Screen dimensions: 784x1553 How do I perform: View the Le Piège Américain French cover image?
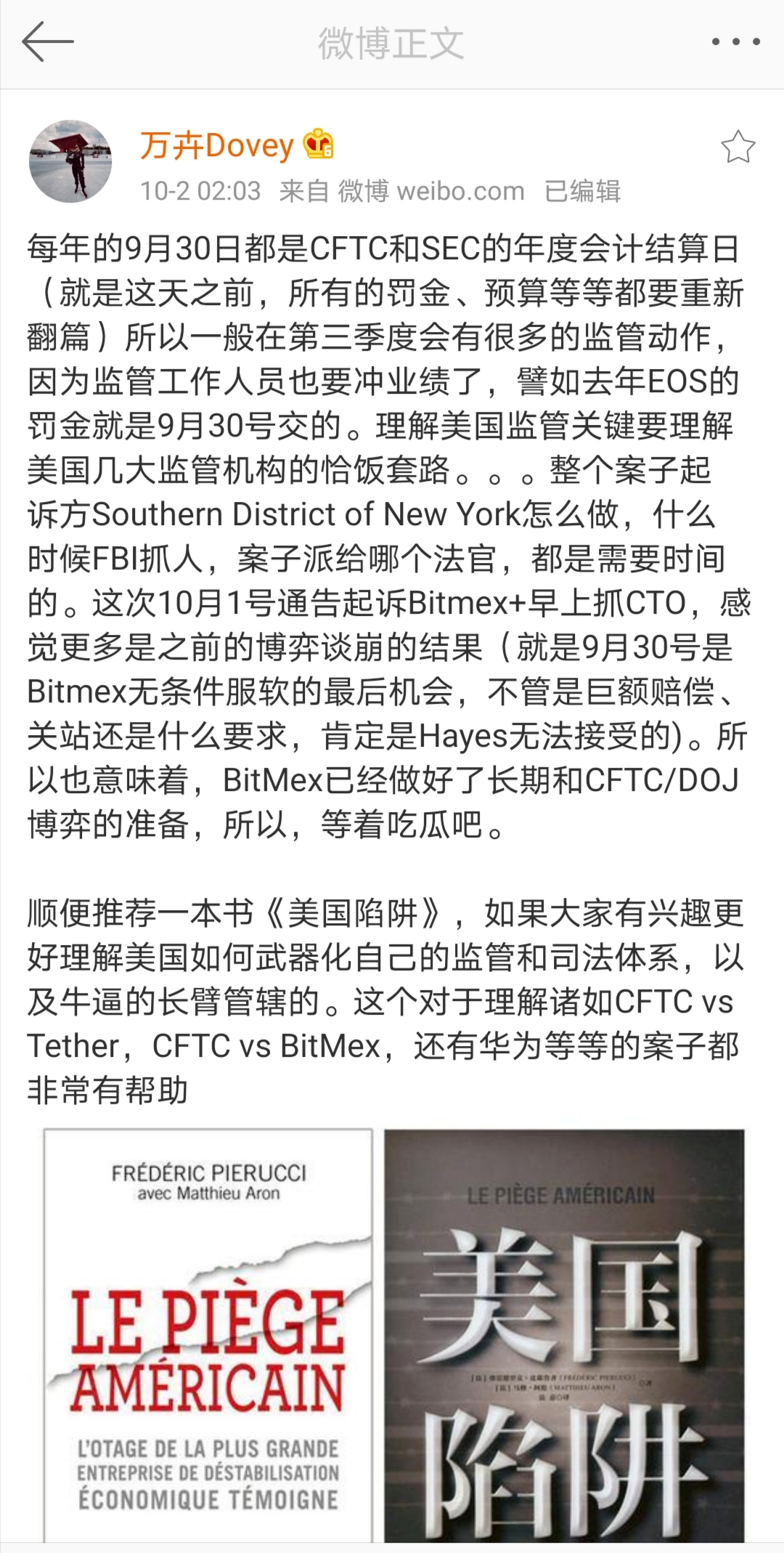(208, 1335)
